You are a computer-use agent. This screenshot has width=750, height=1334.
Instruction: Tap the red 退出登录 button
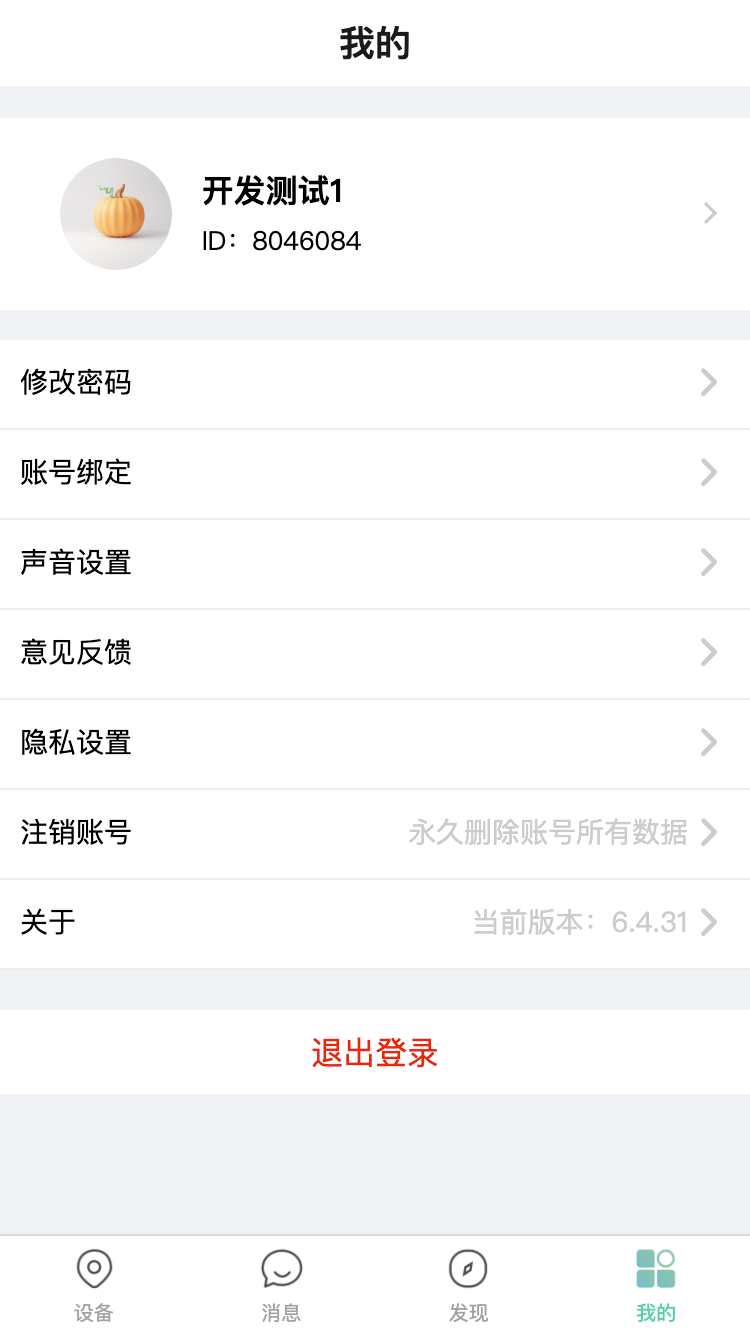[375, 1052]
